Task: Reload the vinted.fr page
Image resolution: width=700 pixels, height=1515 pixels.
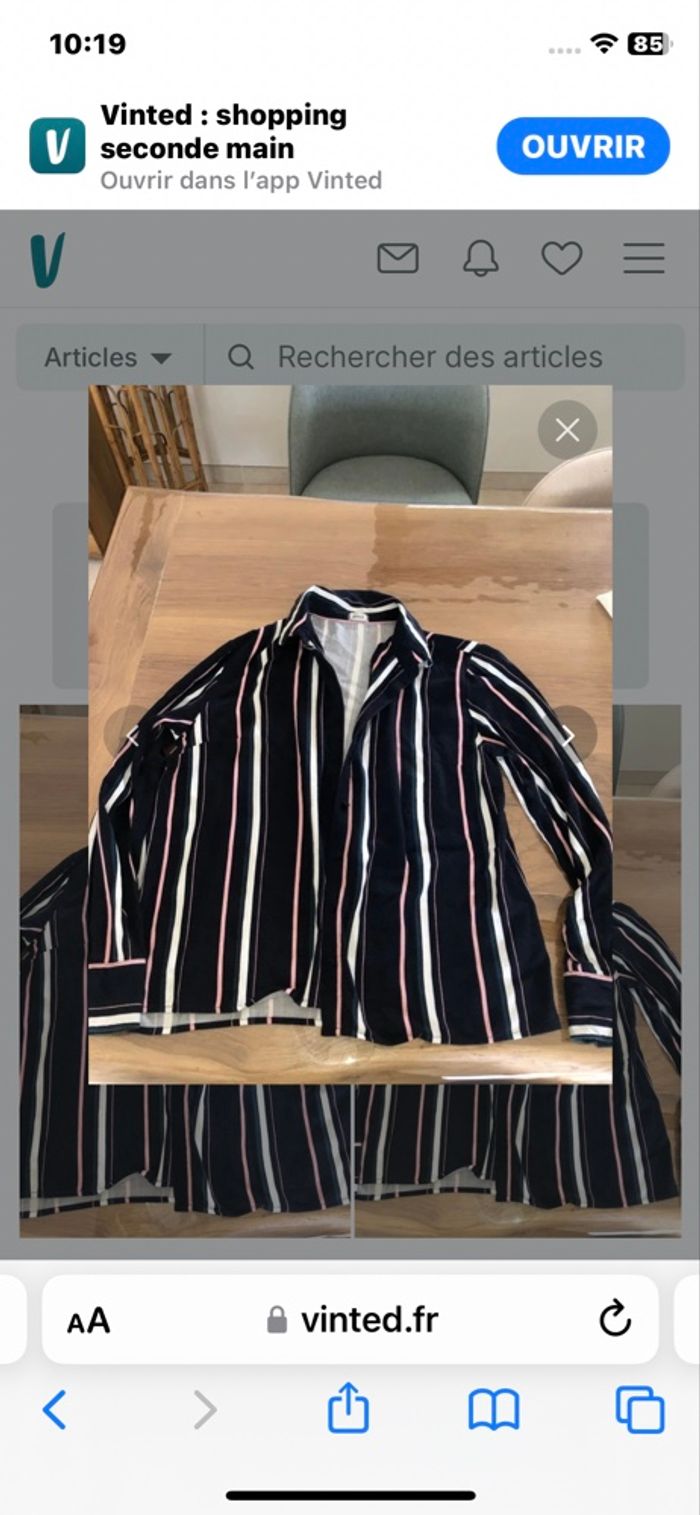Action: (x=615, y=1320)
